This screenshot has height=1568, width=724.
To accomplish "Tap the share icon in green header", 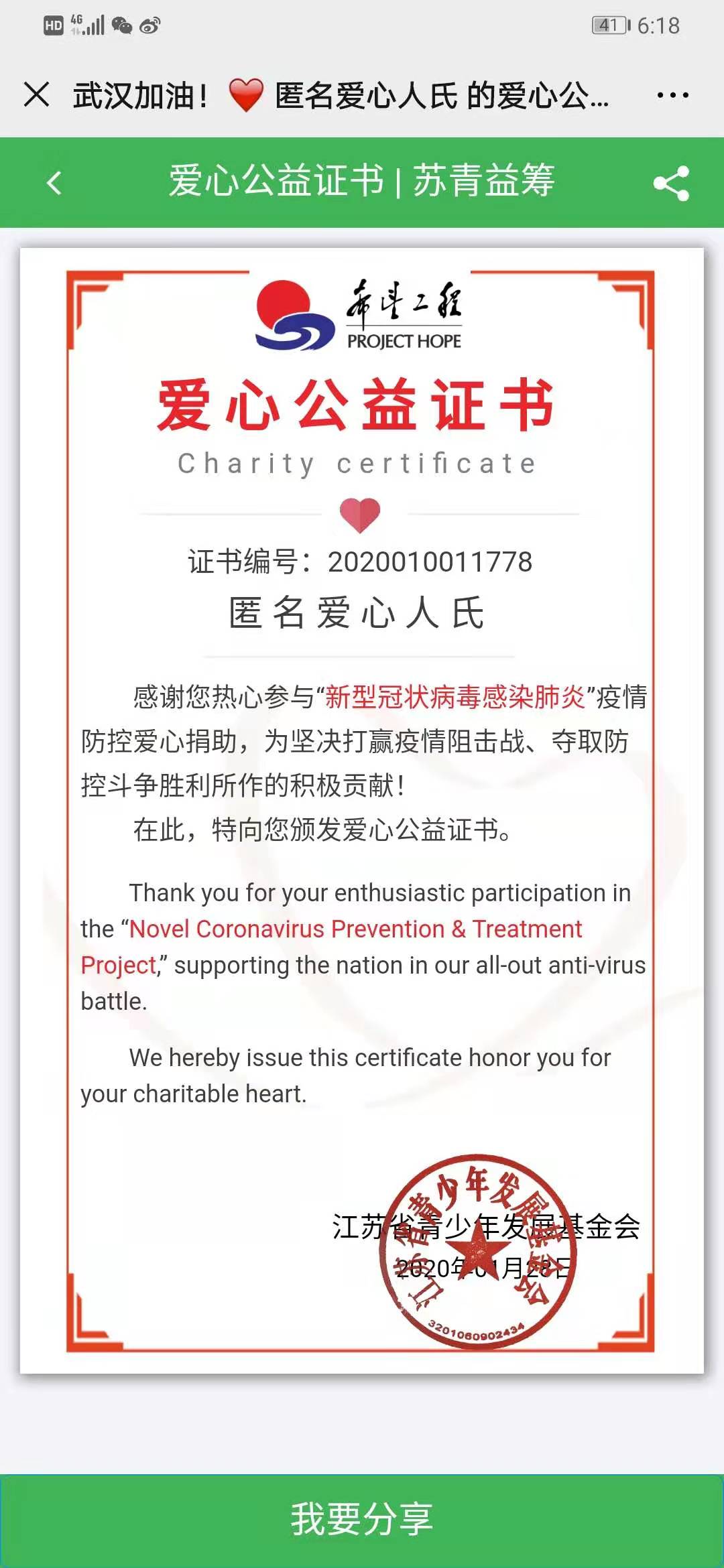I will click(671, 183).
